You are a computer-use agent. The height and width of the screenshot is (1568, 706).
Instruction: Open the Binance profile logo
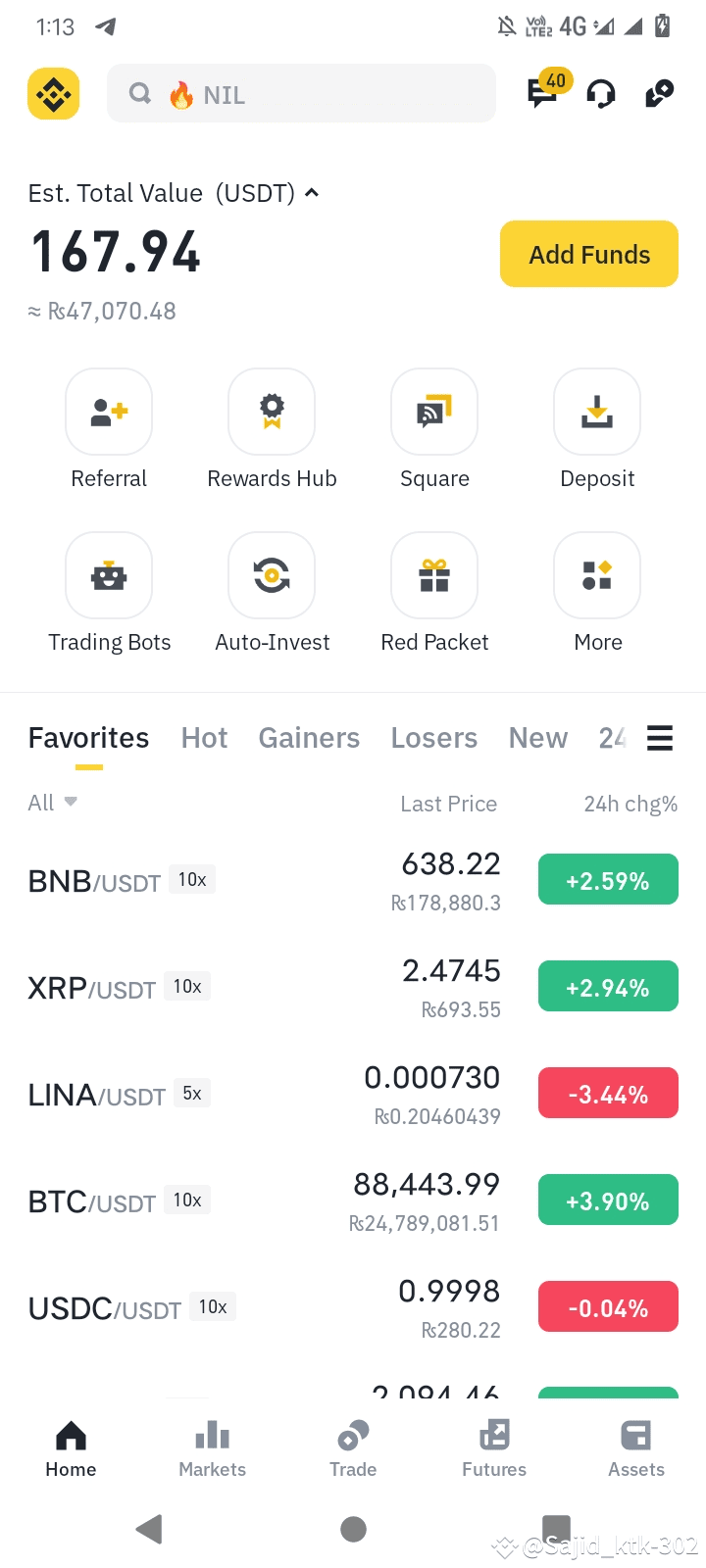[53, 94]
